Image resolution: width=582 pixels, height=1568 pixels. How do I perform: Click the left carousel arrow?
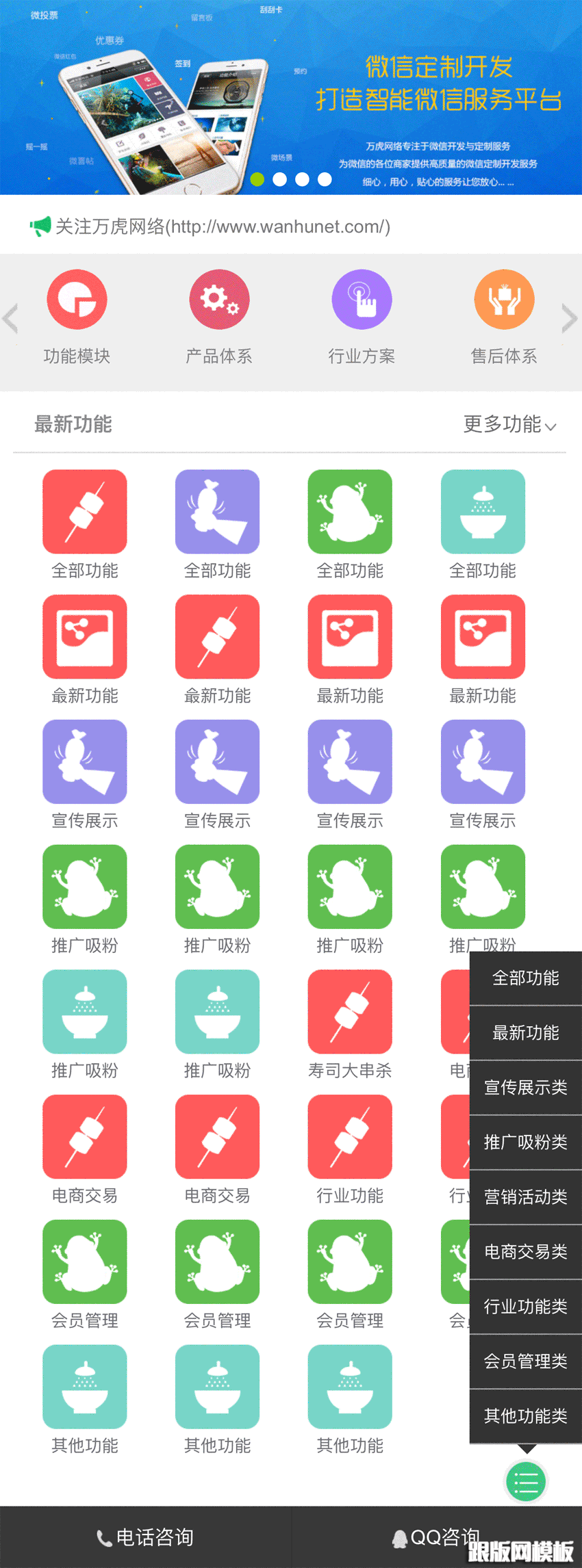[10, 318]
